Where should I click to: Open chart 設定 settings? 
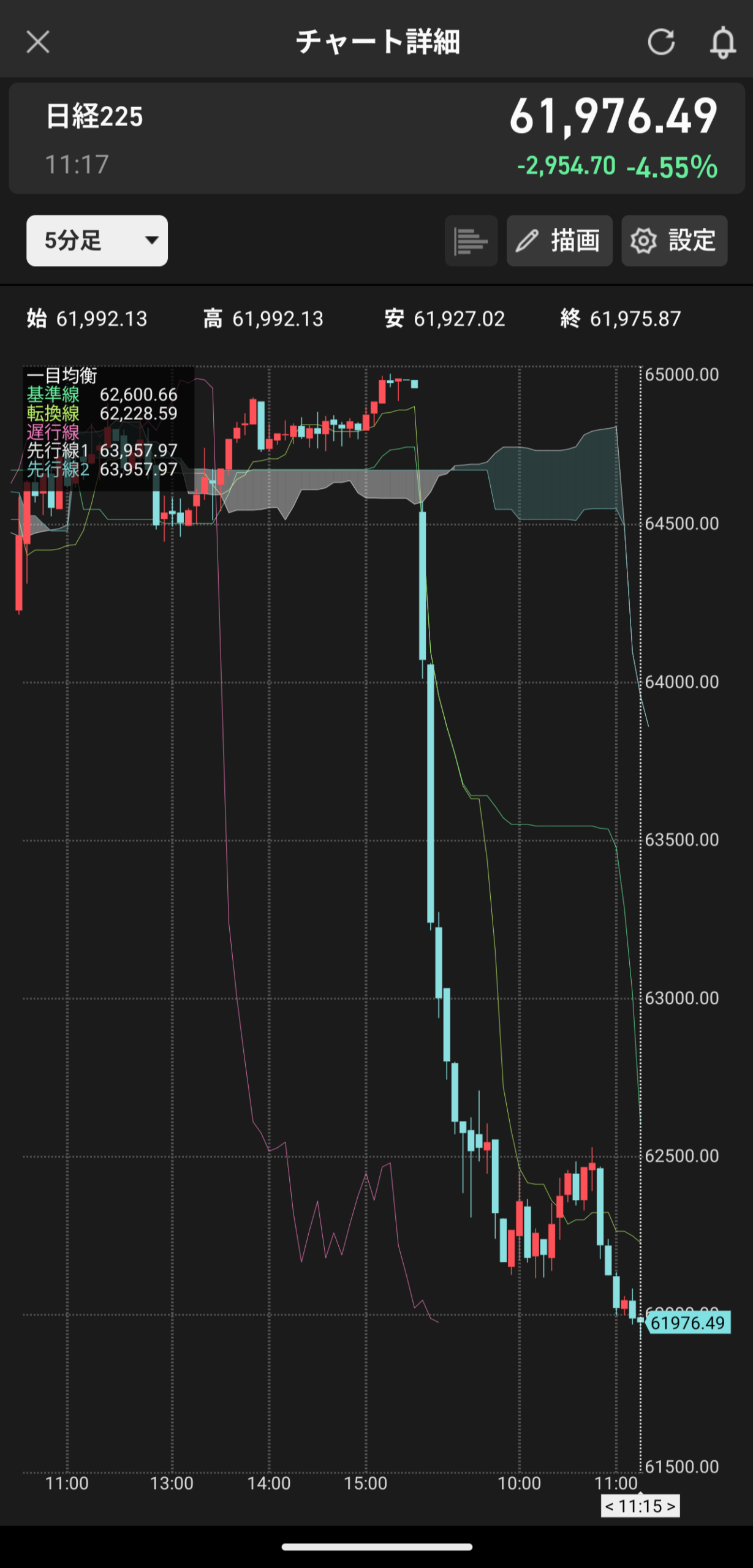(675, 241)
